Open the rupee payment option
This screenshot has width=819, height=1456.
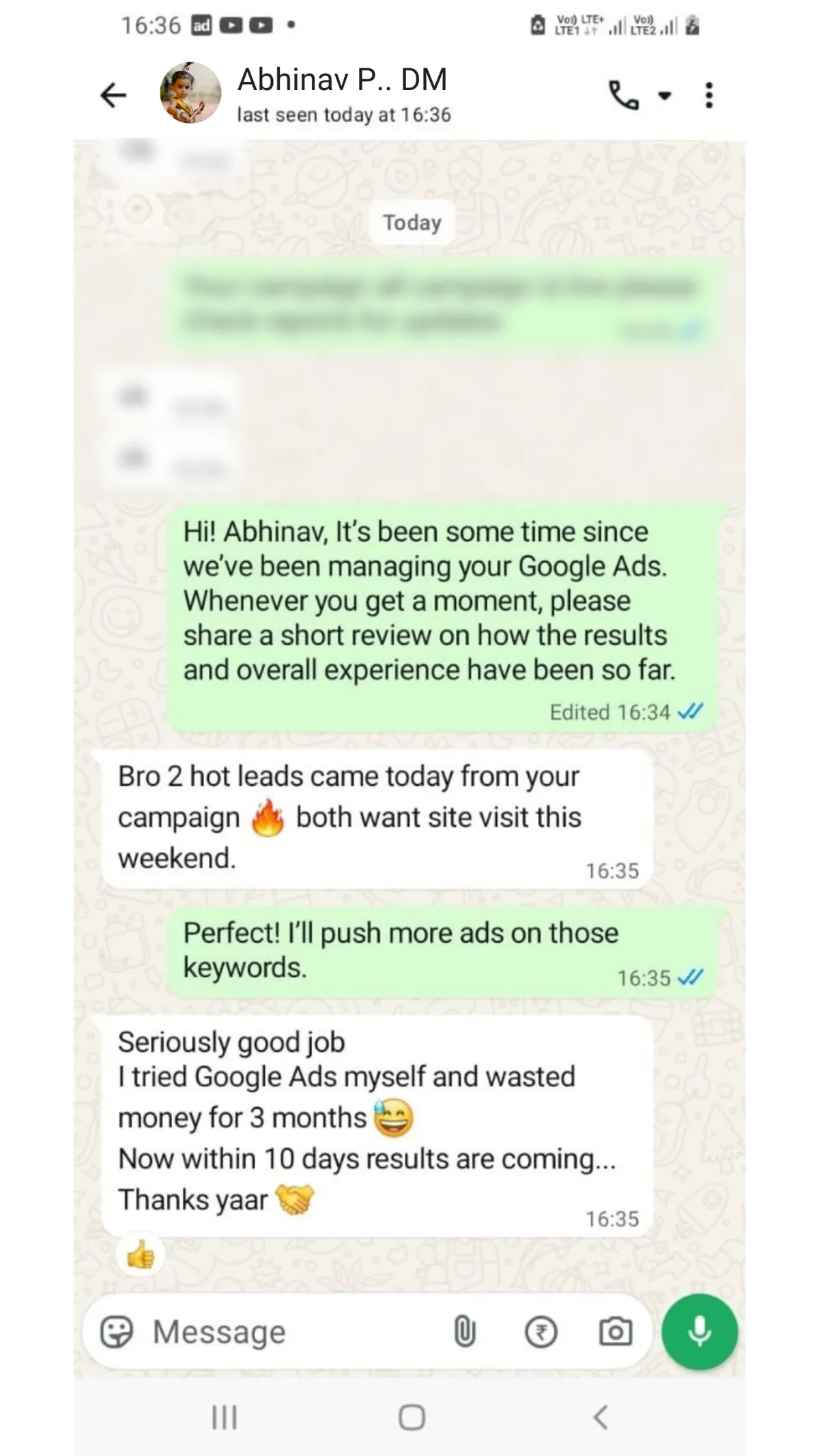(541, 1332)
